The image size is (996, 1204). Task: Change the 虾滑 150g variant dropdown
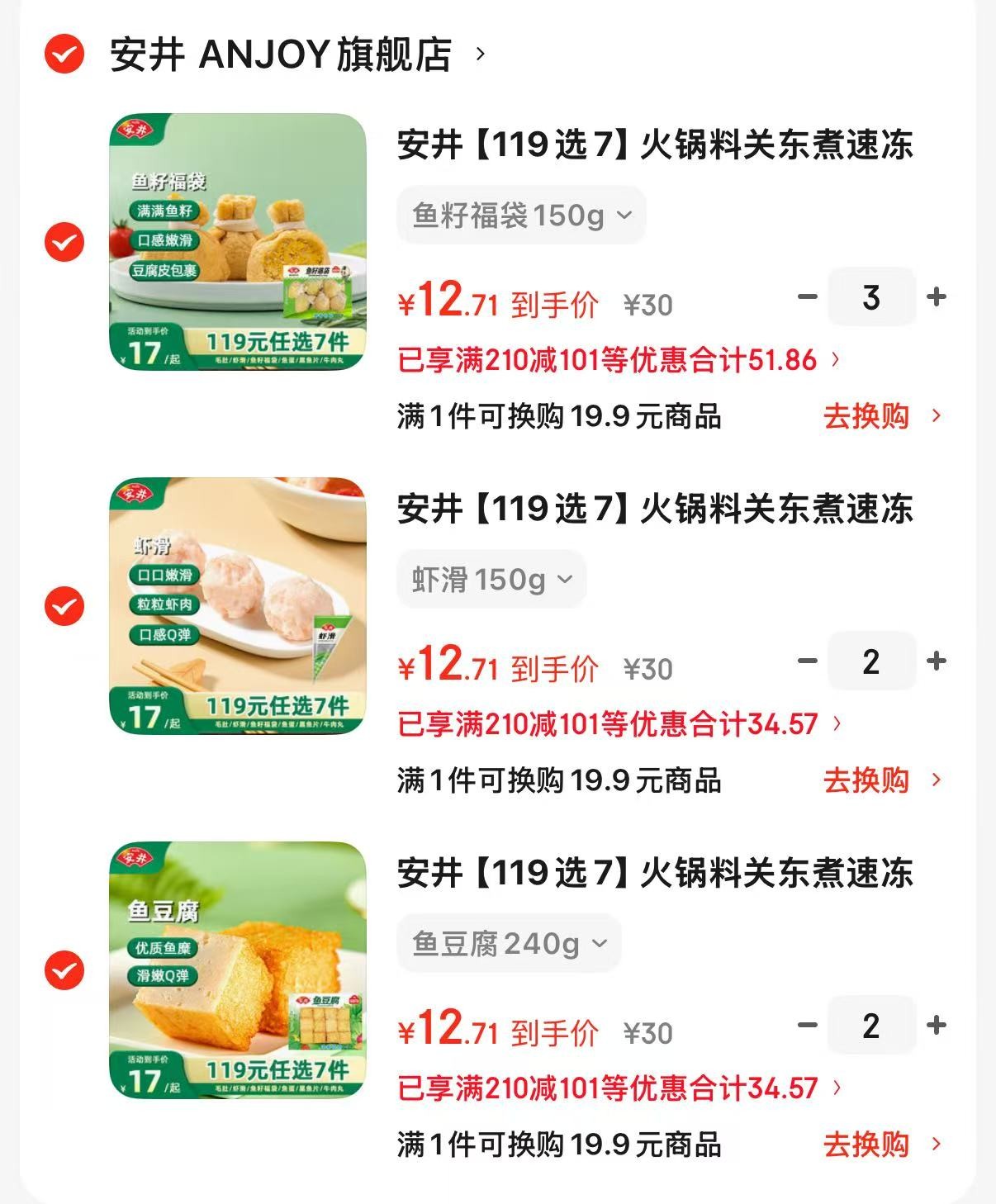point(491,580)
